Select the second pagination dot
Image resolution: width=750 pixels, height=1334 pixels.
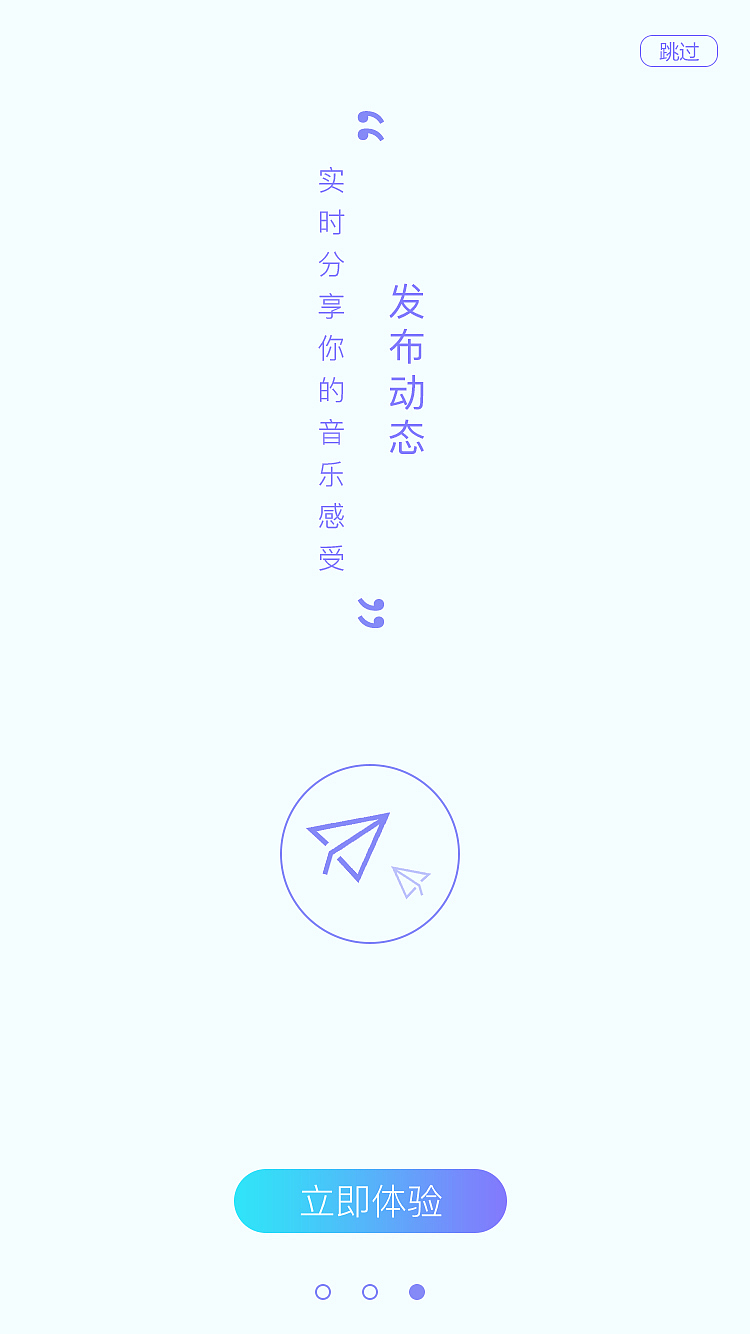(370, 1292)
